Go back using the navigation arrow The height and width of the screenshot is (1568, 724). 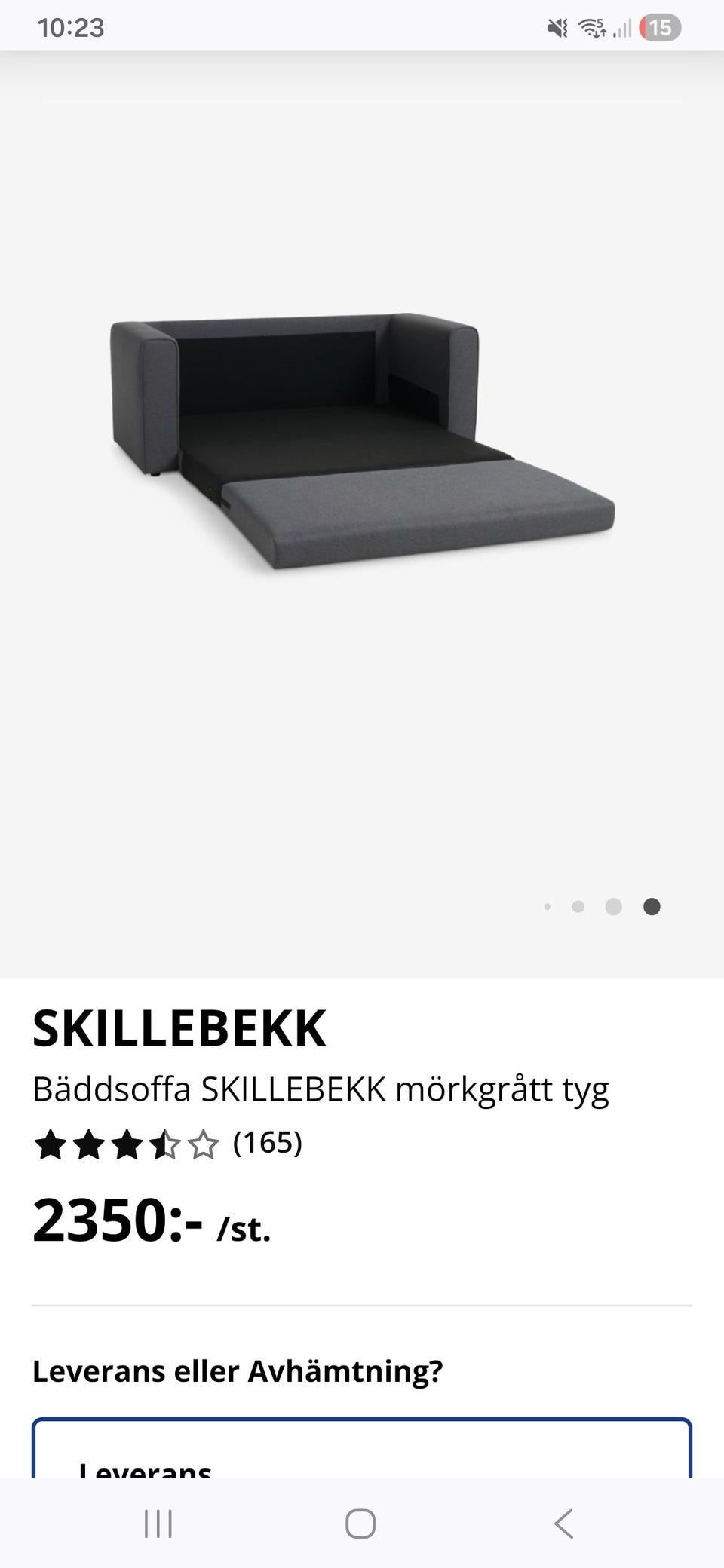pos(564,1522)
